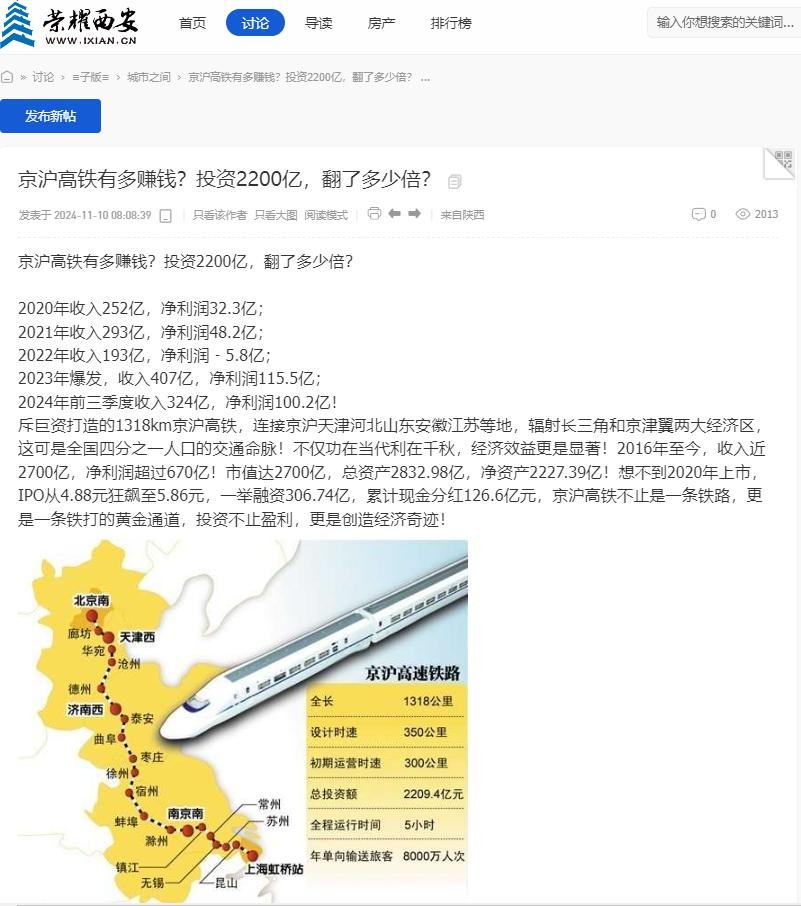Image resolution: width=801 pixels, height=906 pixels.
Task: View the 排行榜 page
Action: pyautogui.click(x=450, y=23)
